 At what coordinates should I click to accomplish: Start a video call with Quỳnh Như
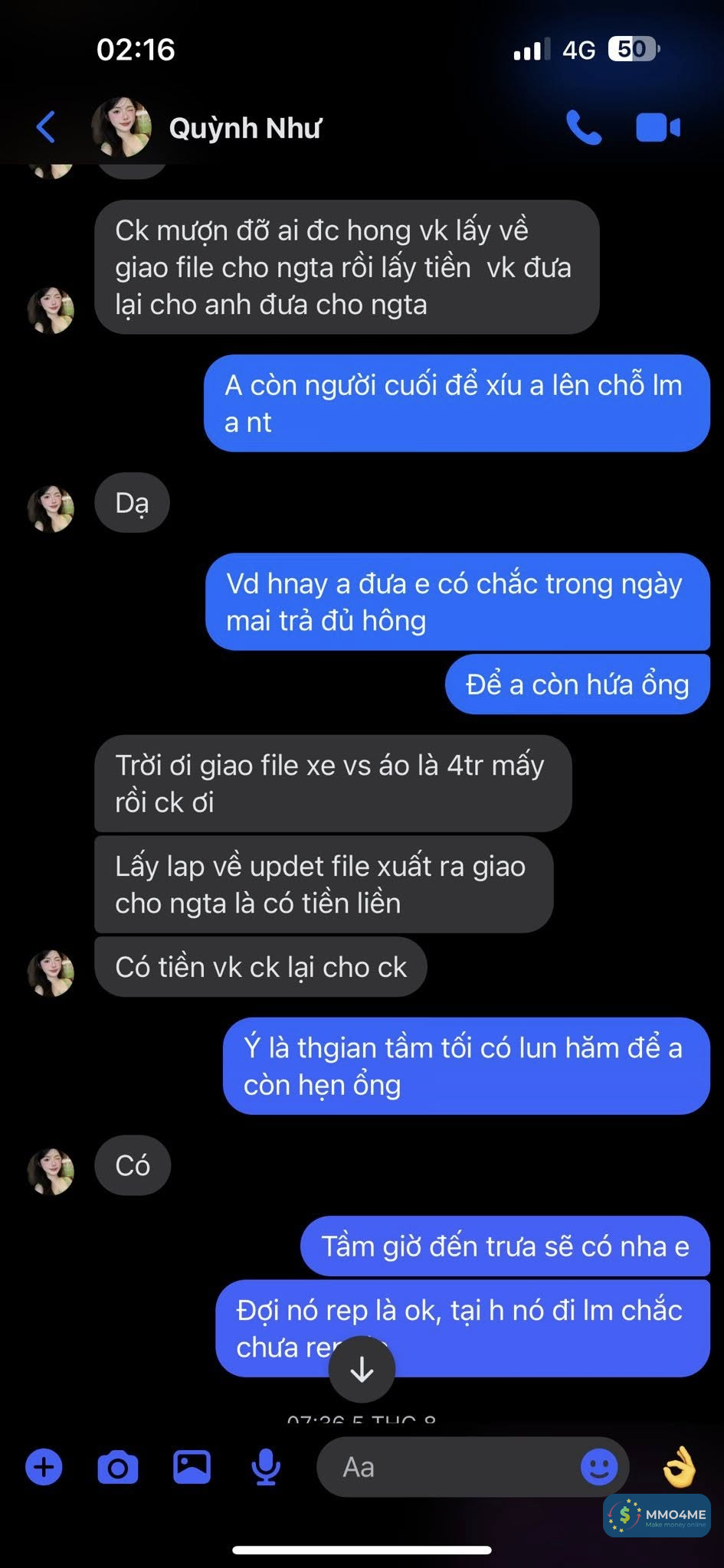click(x=657, y=128)
